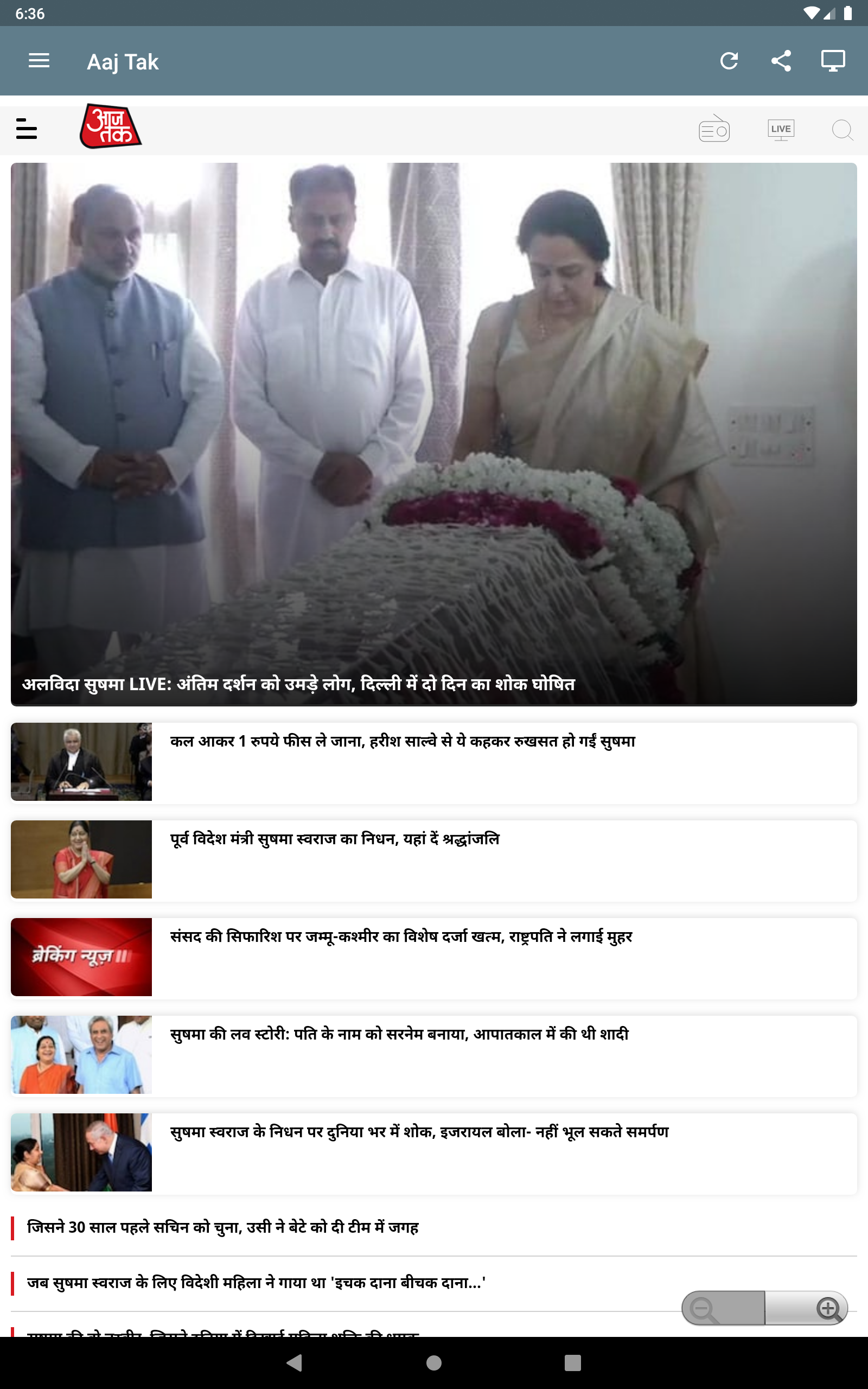Open the top-left hamburger navigation drawer

39,61
